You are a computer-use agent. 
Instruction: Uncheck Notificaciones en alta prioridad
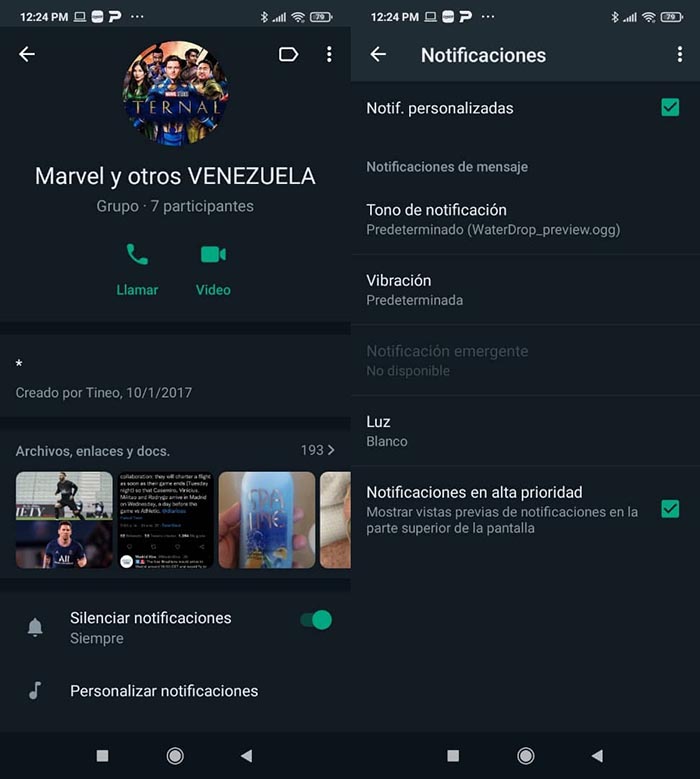coord(670,509)
